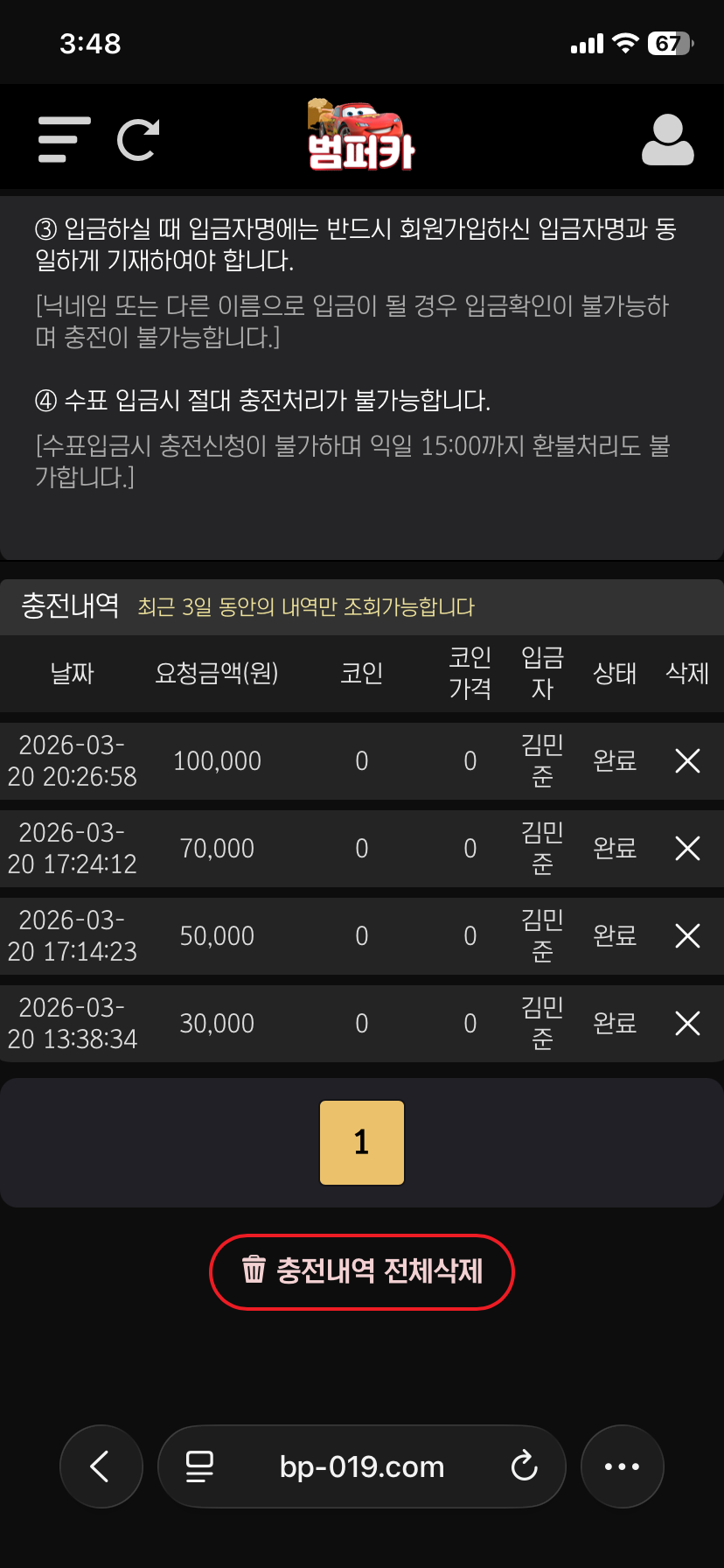Remove the 50,000 won charge entry
Viewport: 724px width, 1568px height.
tap(687, 936)
